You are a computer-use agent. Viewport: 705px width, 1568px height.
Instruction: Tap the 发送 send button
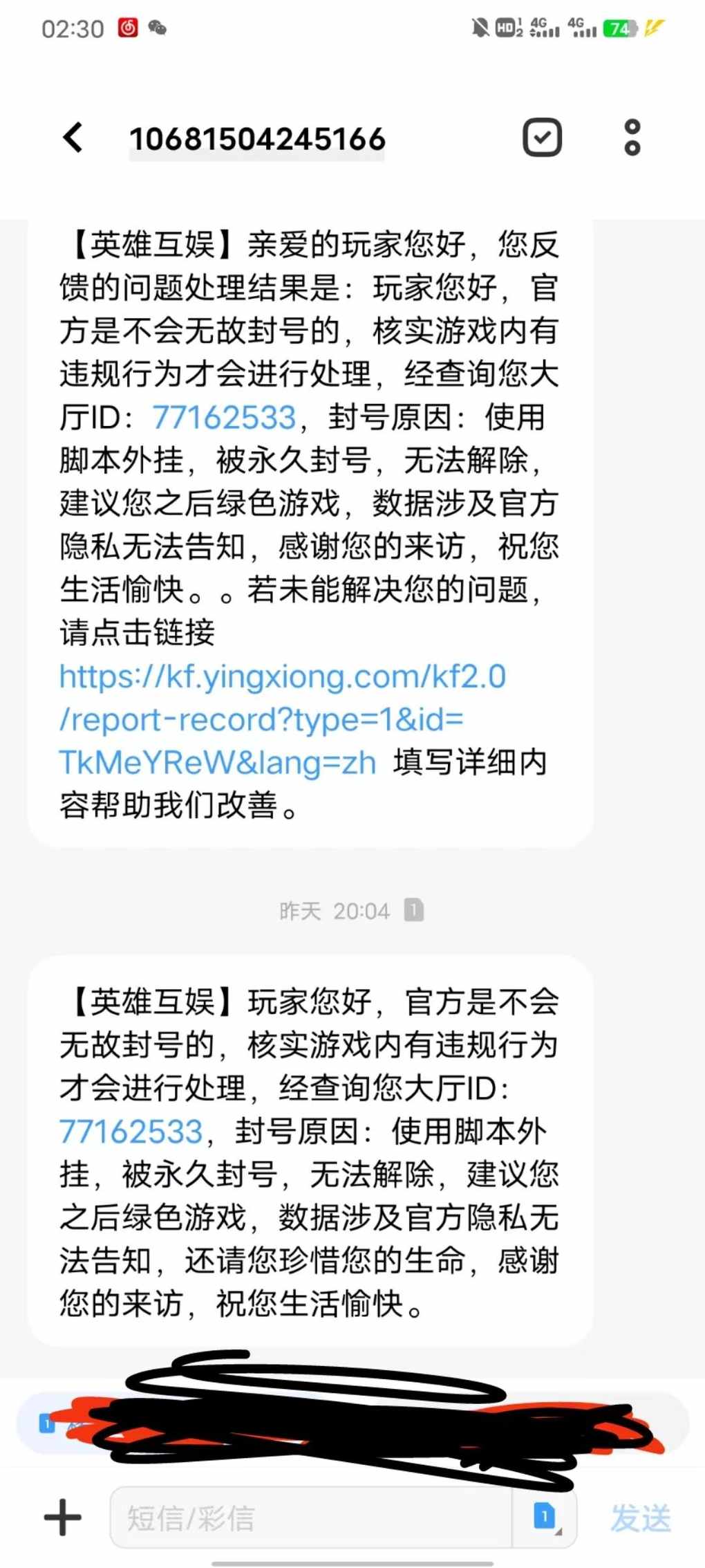[640, 1518]
